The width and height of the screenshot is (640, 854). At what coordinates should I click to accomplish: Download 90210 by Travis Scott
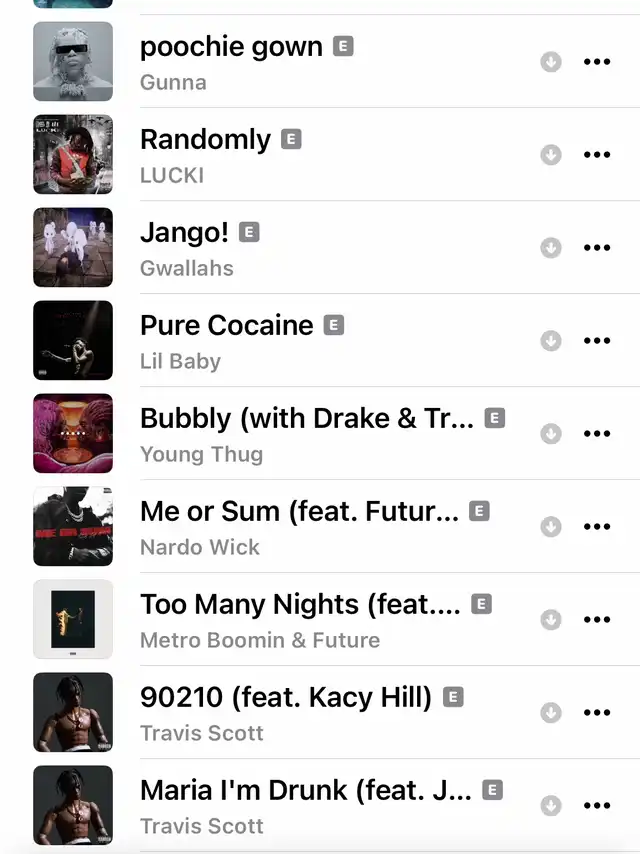(550, 713)
